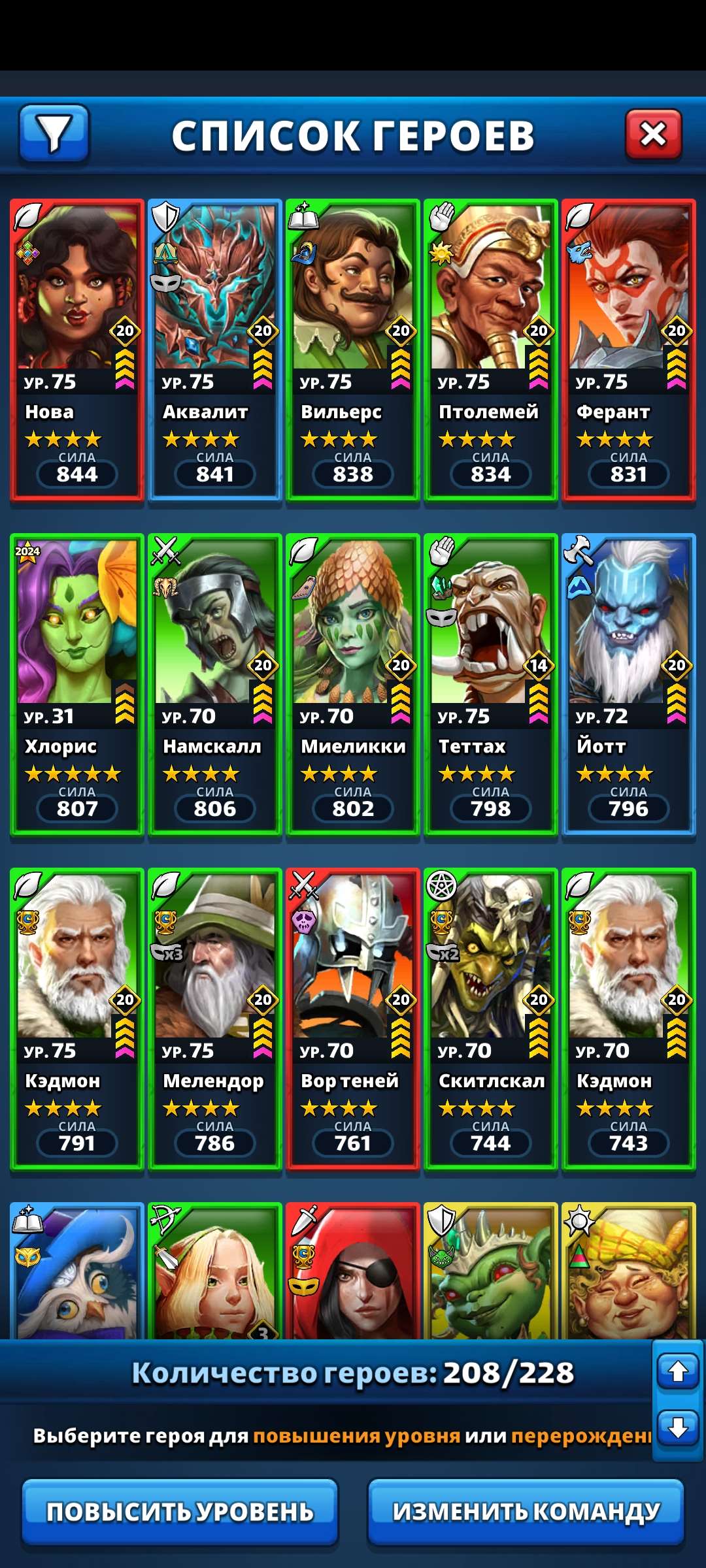Close the hero list window
This screenshot has height=1568, width=706.
tap(653, 135)
